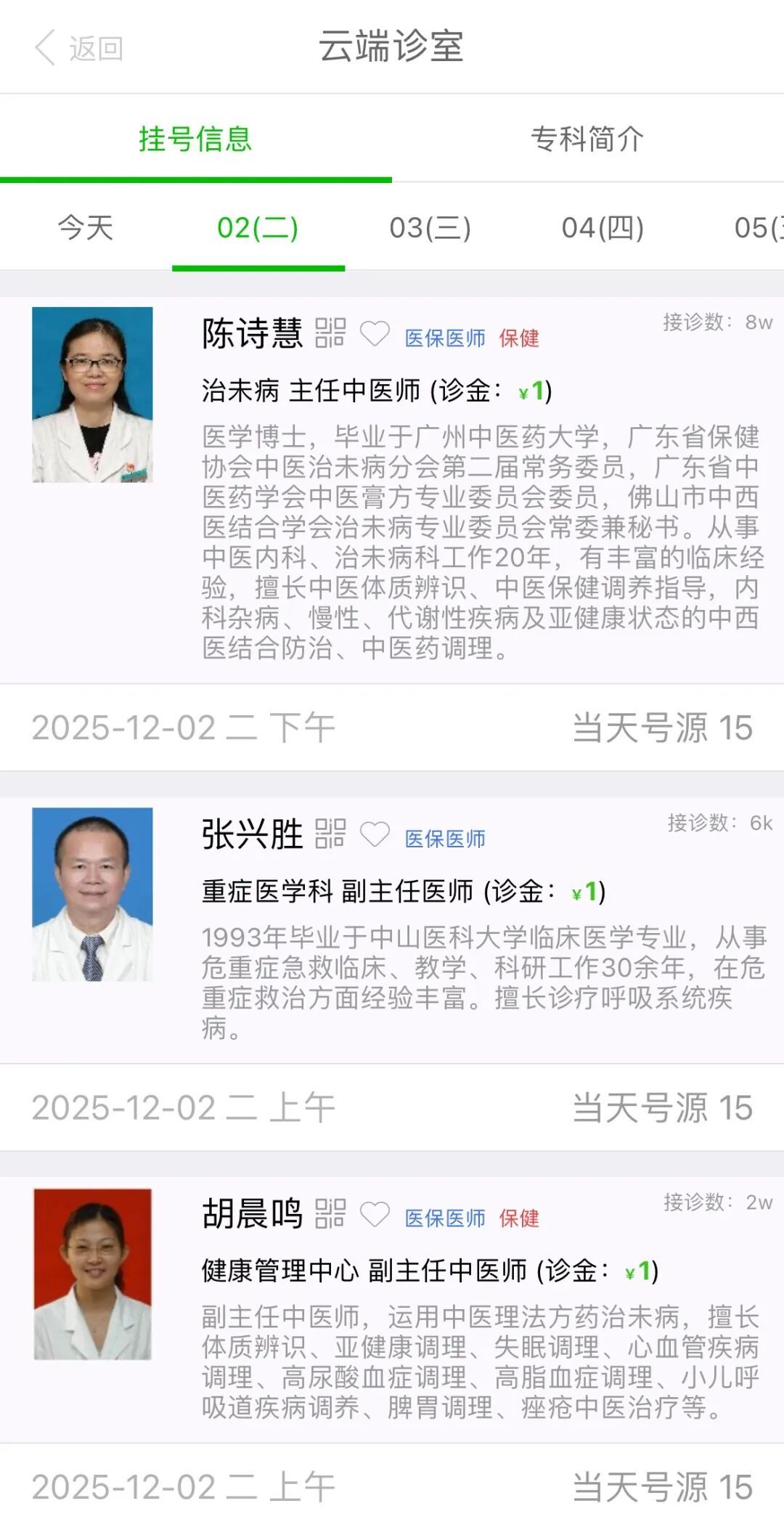Go back using the 返回 arrow
The width and height of the screenshot is (784, 1527).
(77, 48)
